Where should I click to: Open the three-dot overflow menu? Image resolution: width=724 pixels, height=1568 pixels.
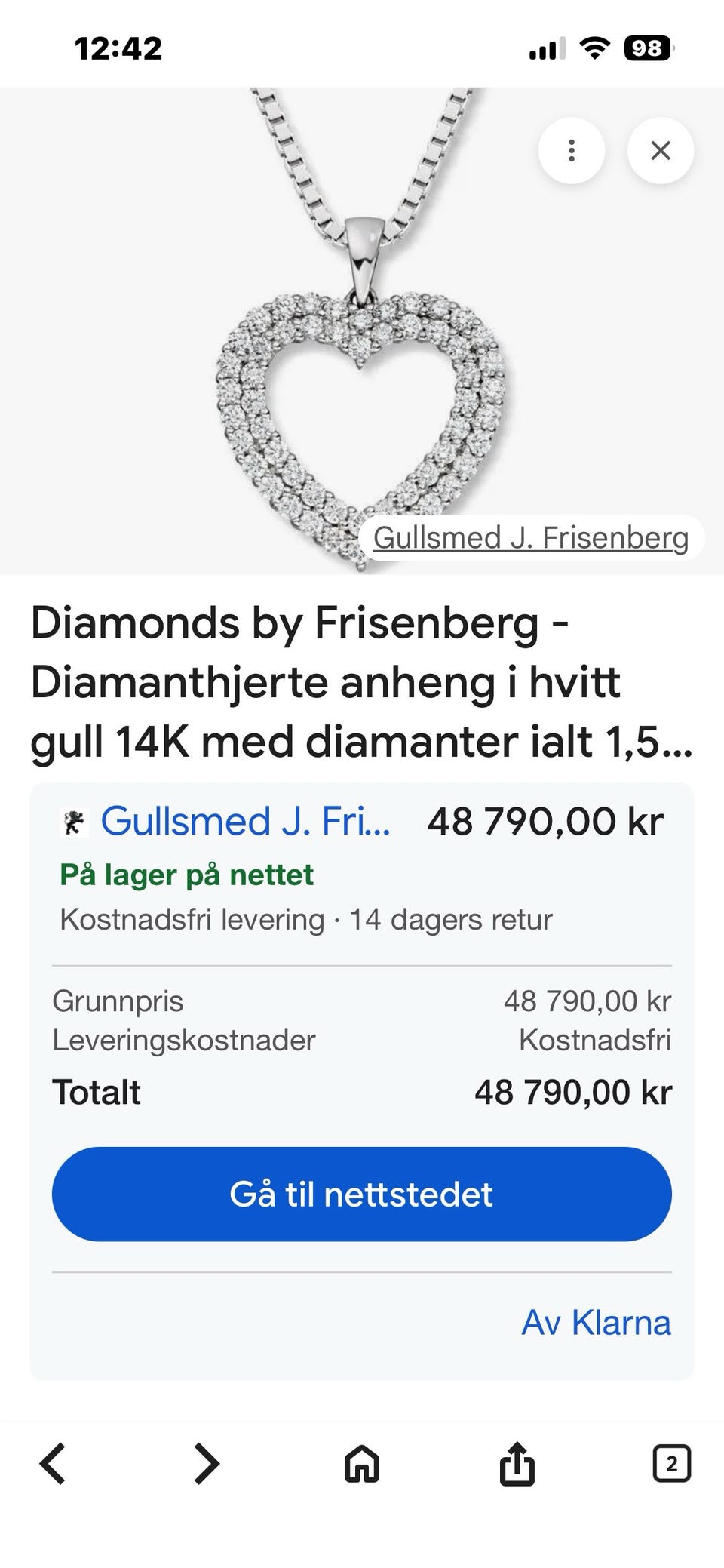tap(572, 151)
